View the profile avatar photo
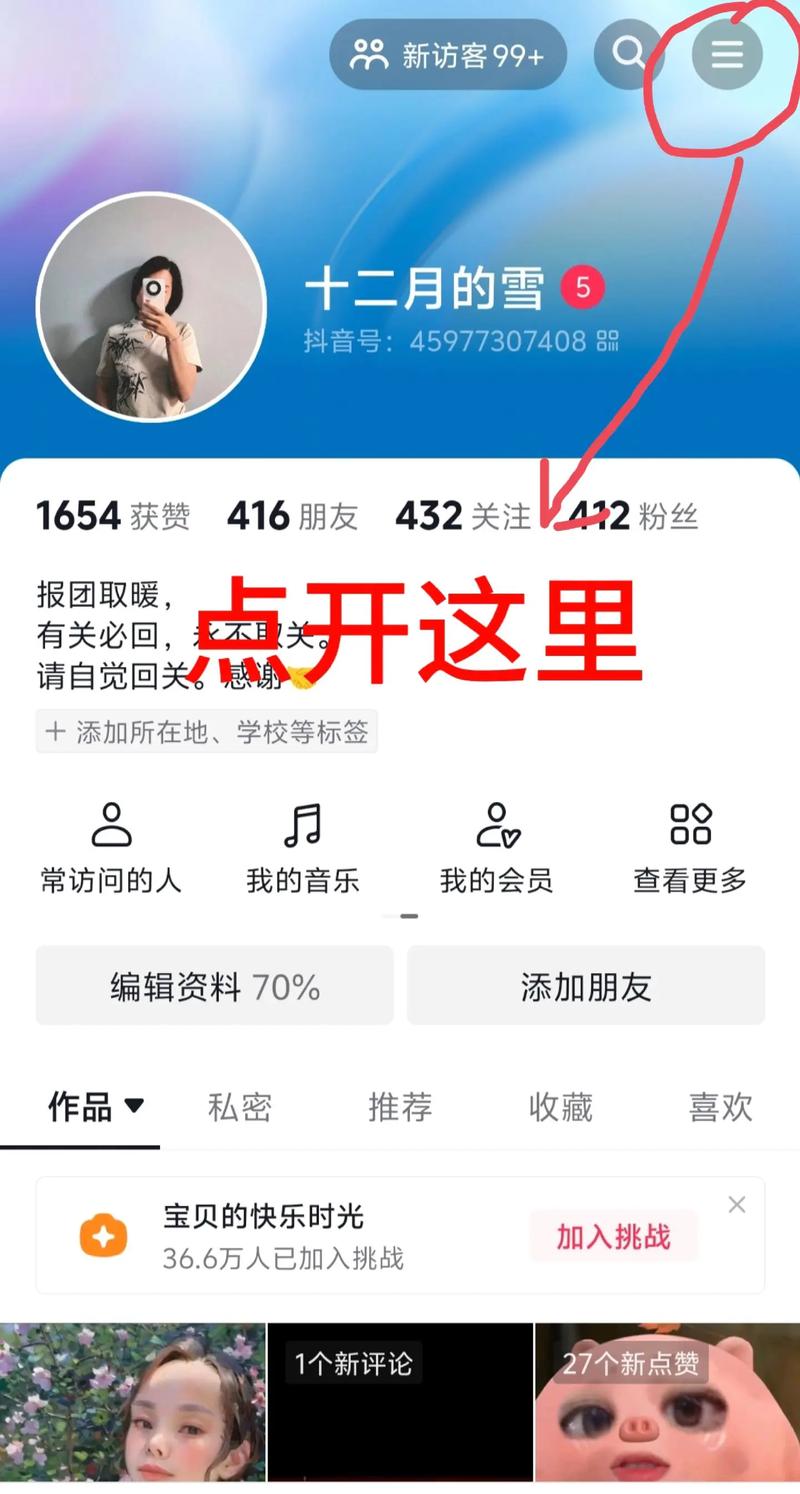 (x=151, y=307)
